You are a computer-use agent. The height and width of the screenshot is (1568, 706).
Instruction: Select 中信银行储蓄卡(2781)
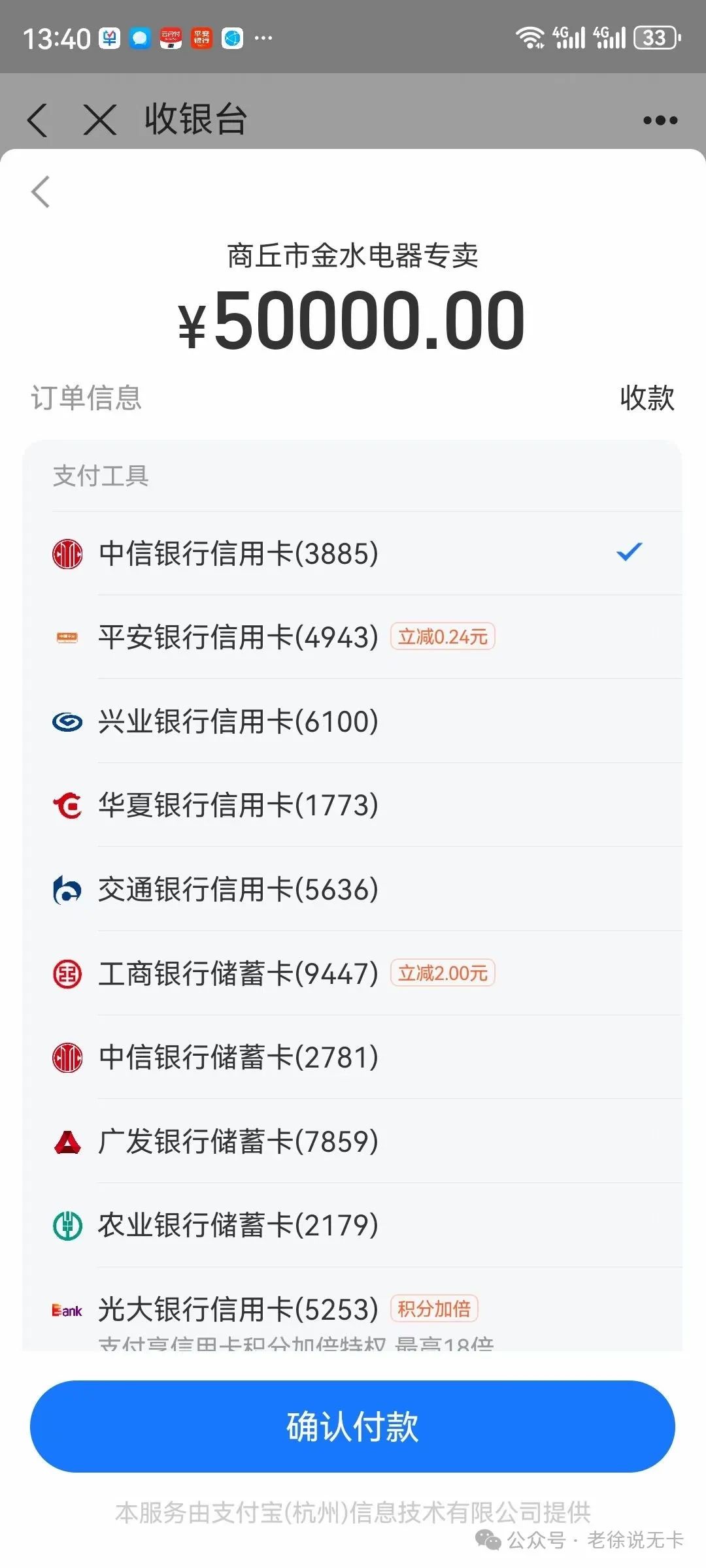coord(352,1057)
